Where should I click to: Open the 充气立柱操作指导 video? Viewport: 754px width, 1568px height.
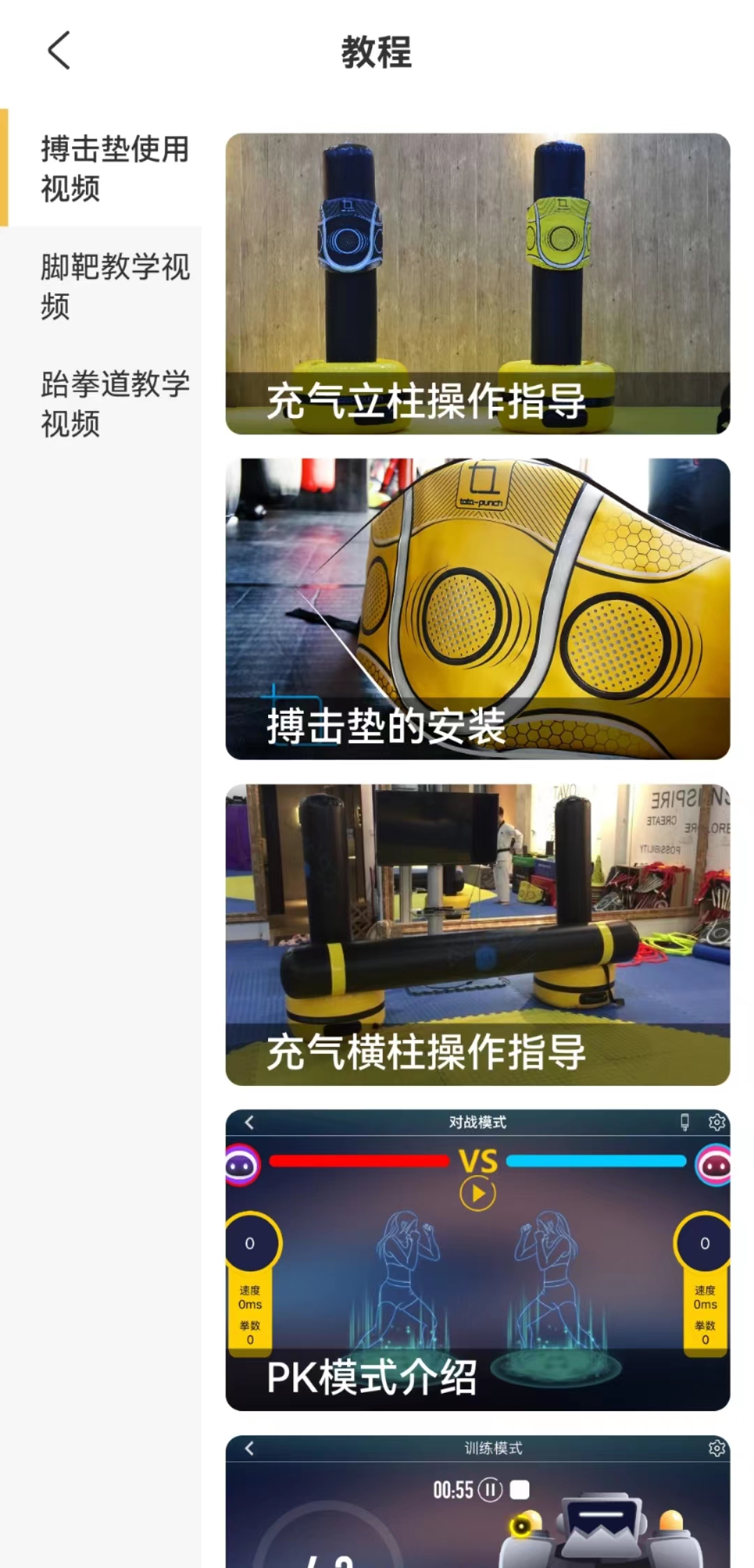[x=478, y=283]
